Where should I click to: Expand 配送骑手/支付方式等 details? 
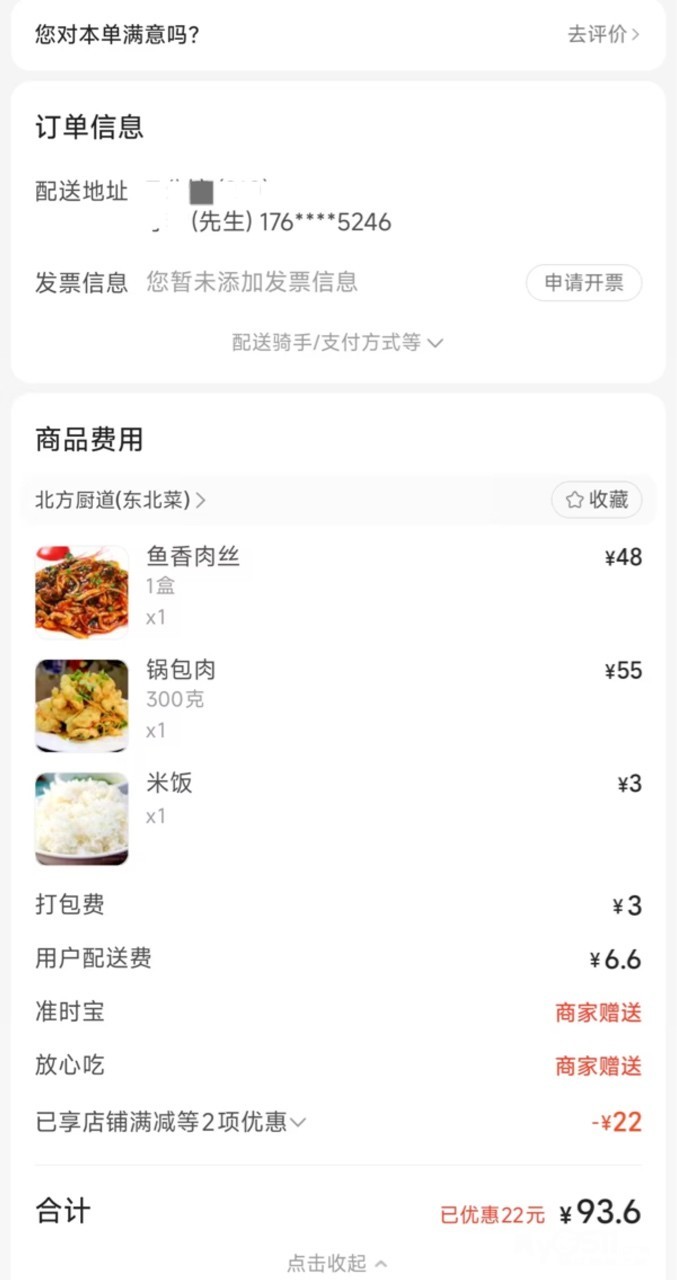(x=338, y=343)
